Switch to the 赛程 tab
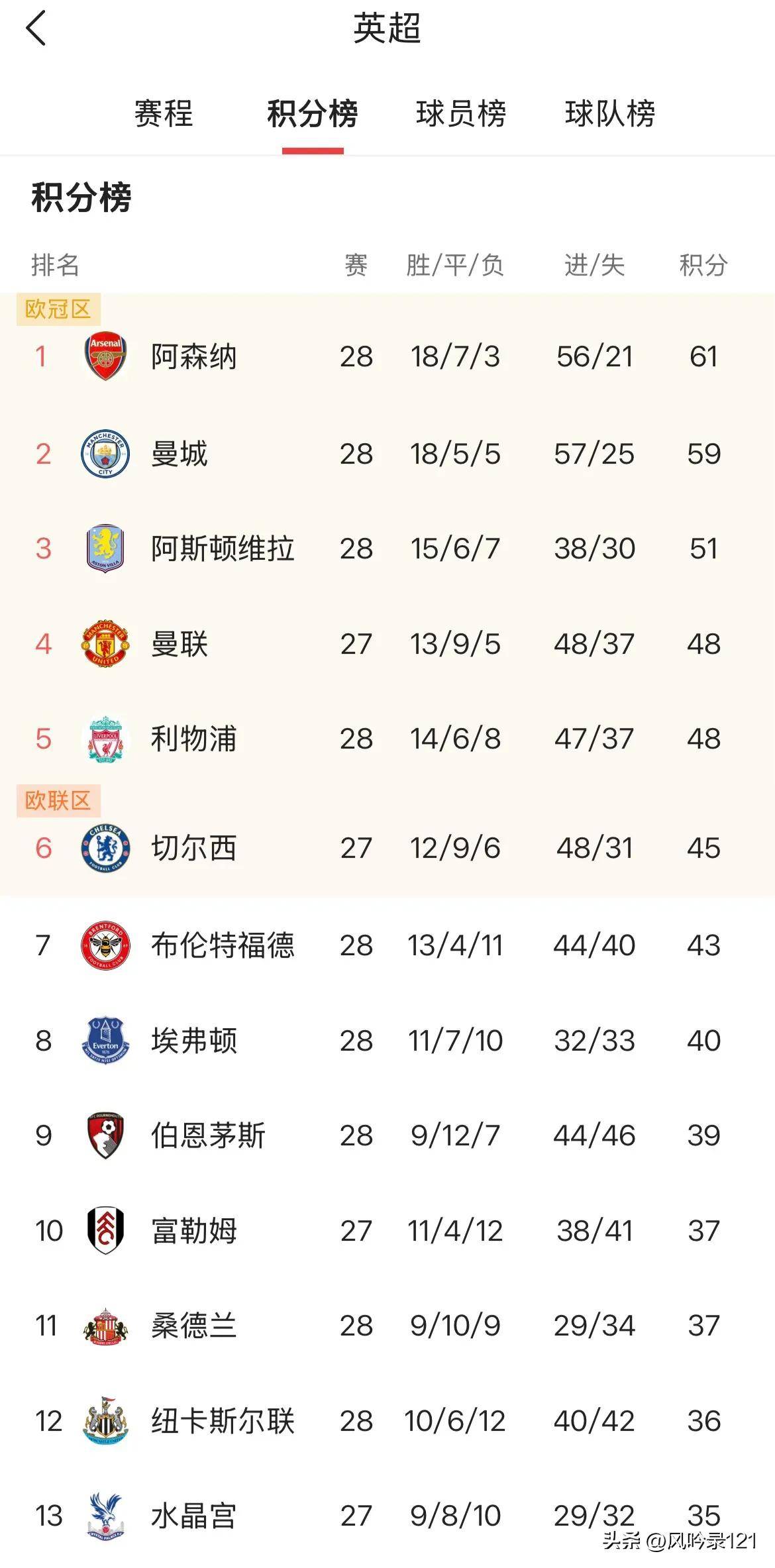 [x=164, y=113]
